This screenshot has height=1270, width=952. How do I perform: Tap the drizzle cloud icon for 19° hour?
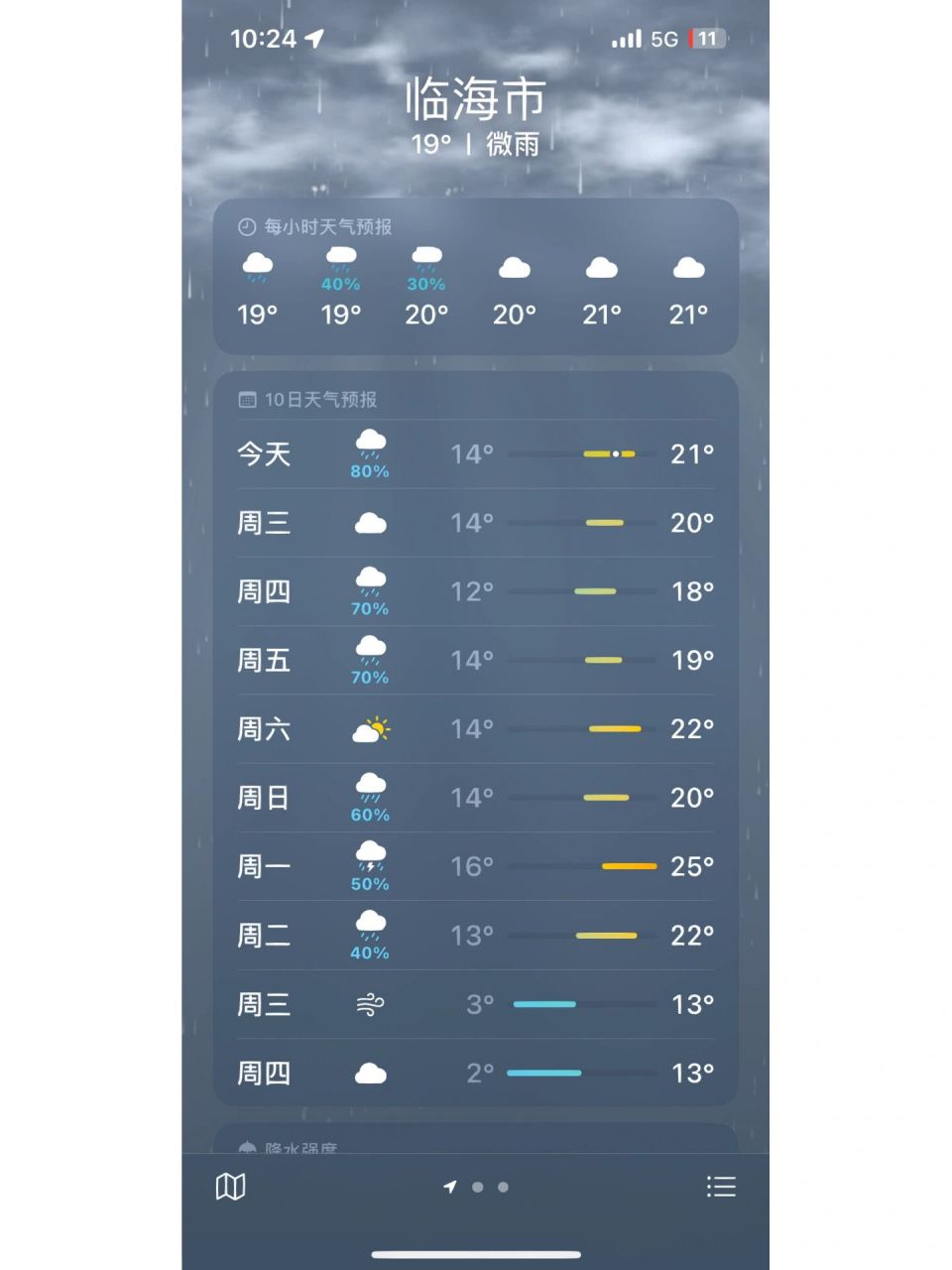pyautogui.click(x=258, y=264)
